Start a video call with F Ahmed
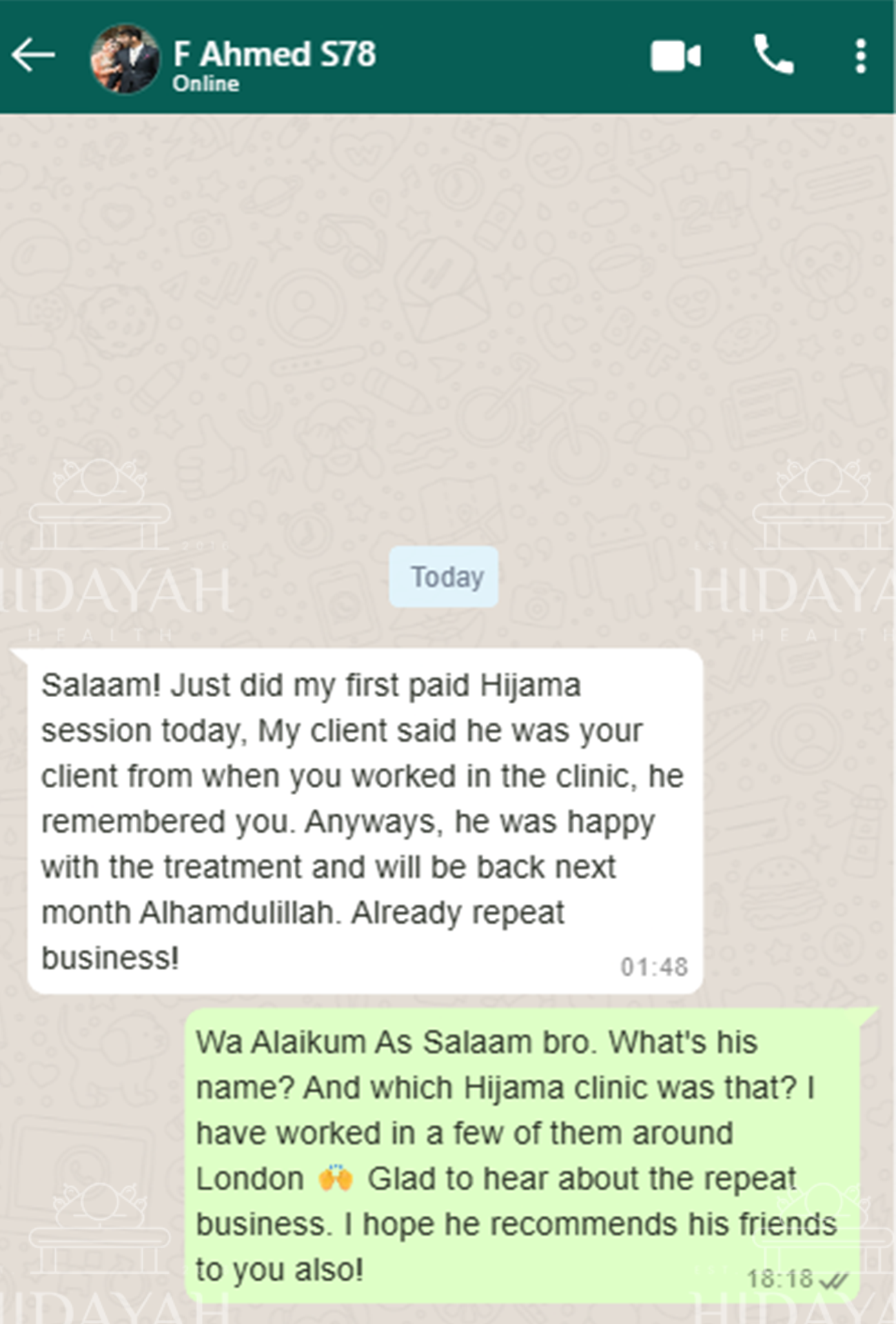 675,56
